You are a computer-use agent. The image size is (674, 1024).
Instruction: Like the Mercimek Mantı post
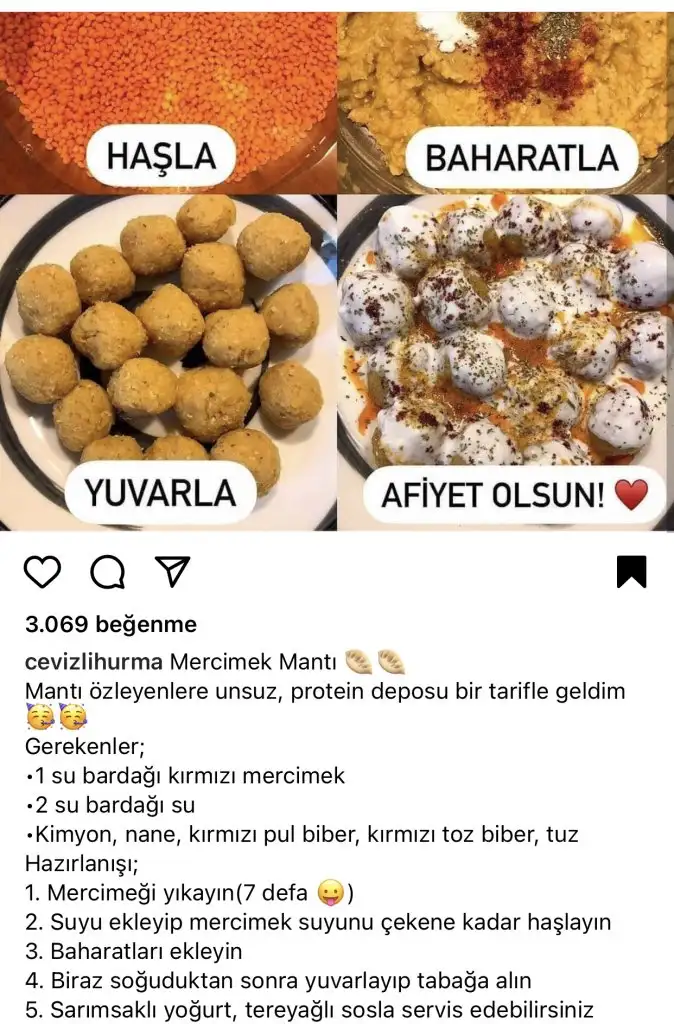coord(42,572)
